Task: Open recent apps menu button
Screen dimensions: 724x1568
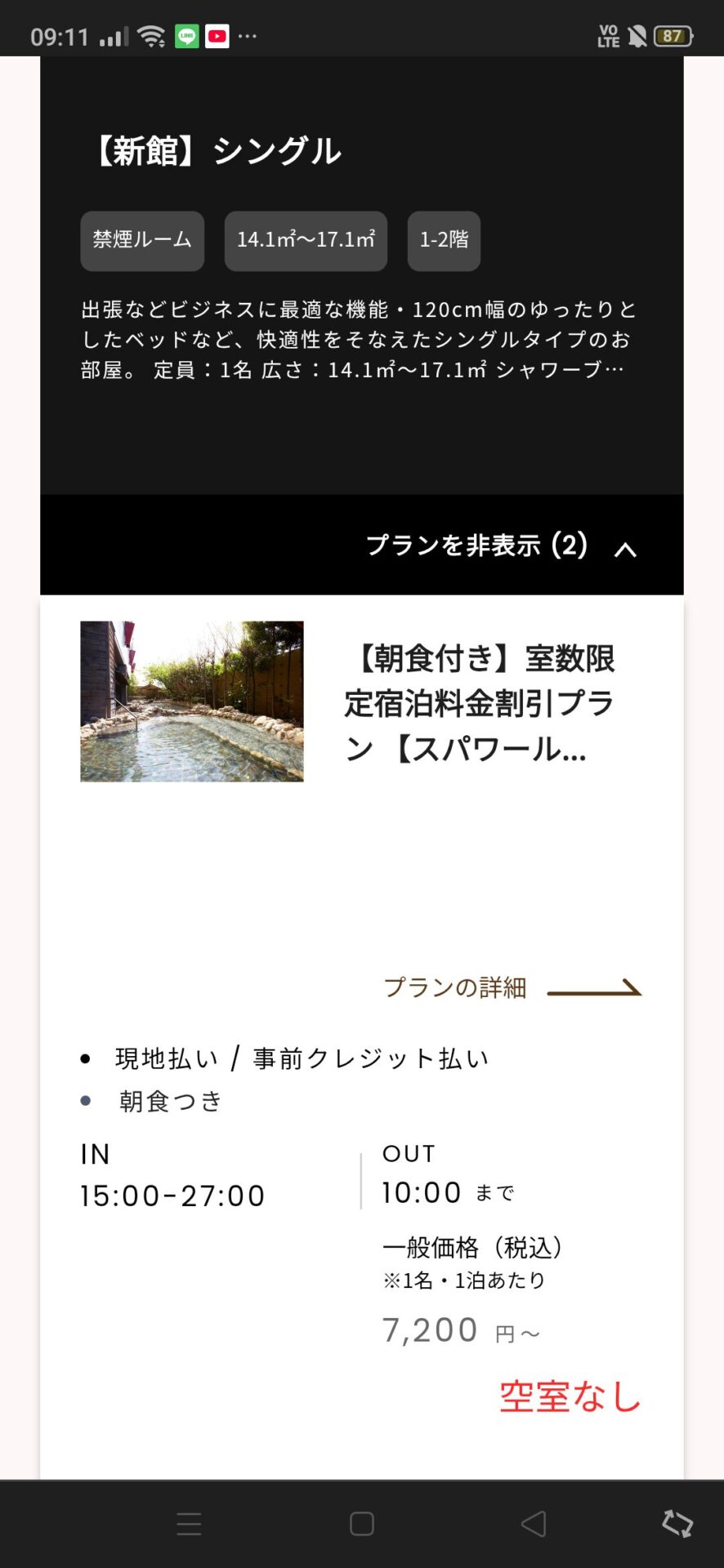Action: pos(189,1523)
